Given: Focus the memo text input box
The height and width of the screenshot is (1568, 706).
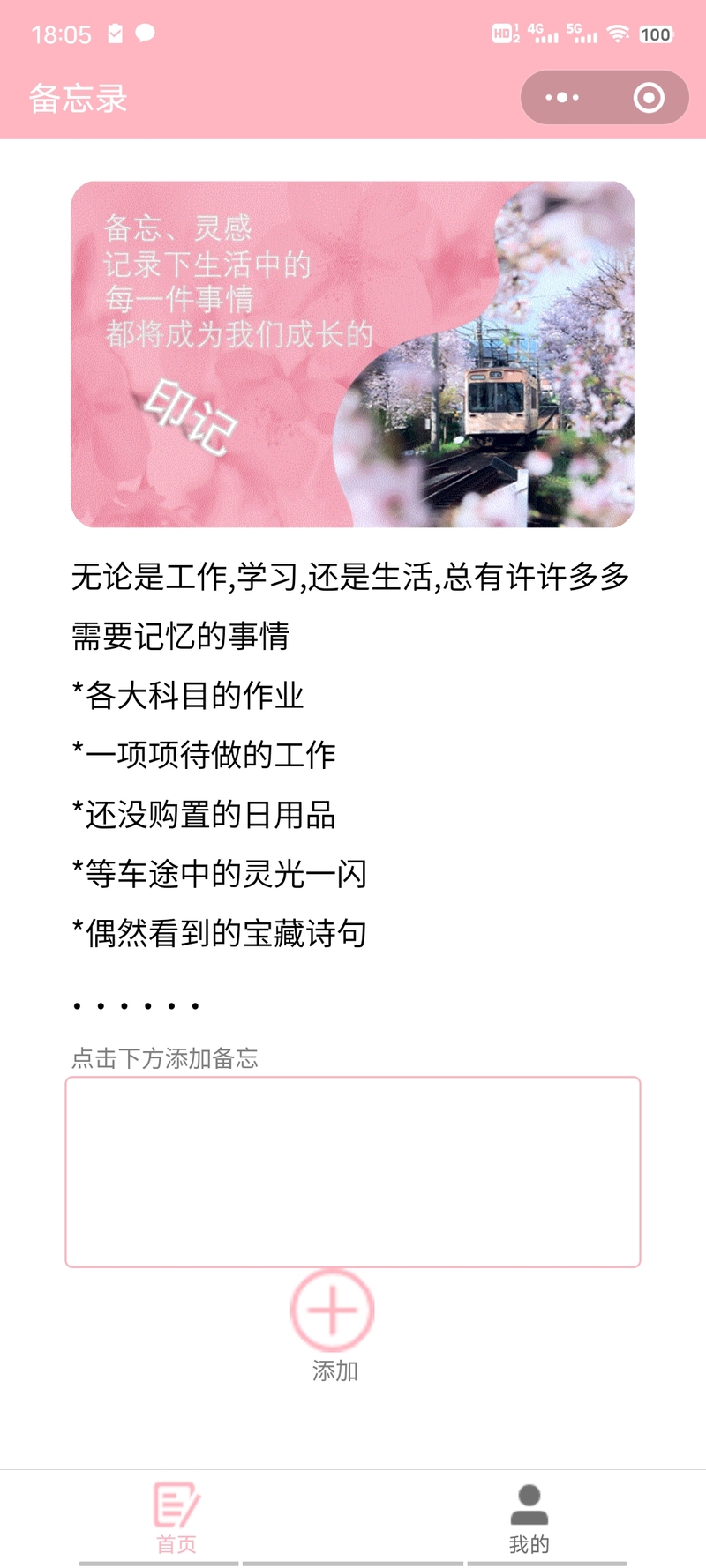Looking at the screenshot, I should 353,1172.
